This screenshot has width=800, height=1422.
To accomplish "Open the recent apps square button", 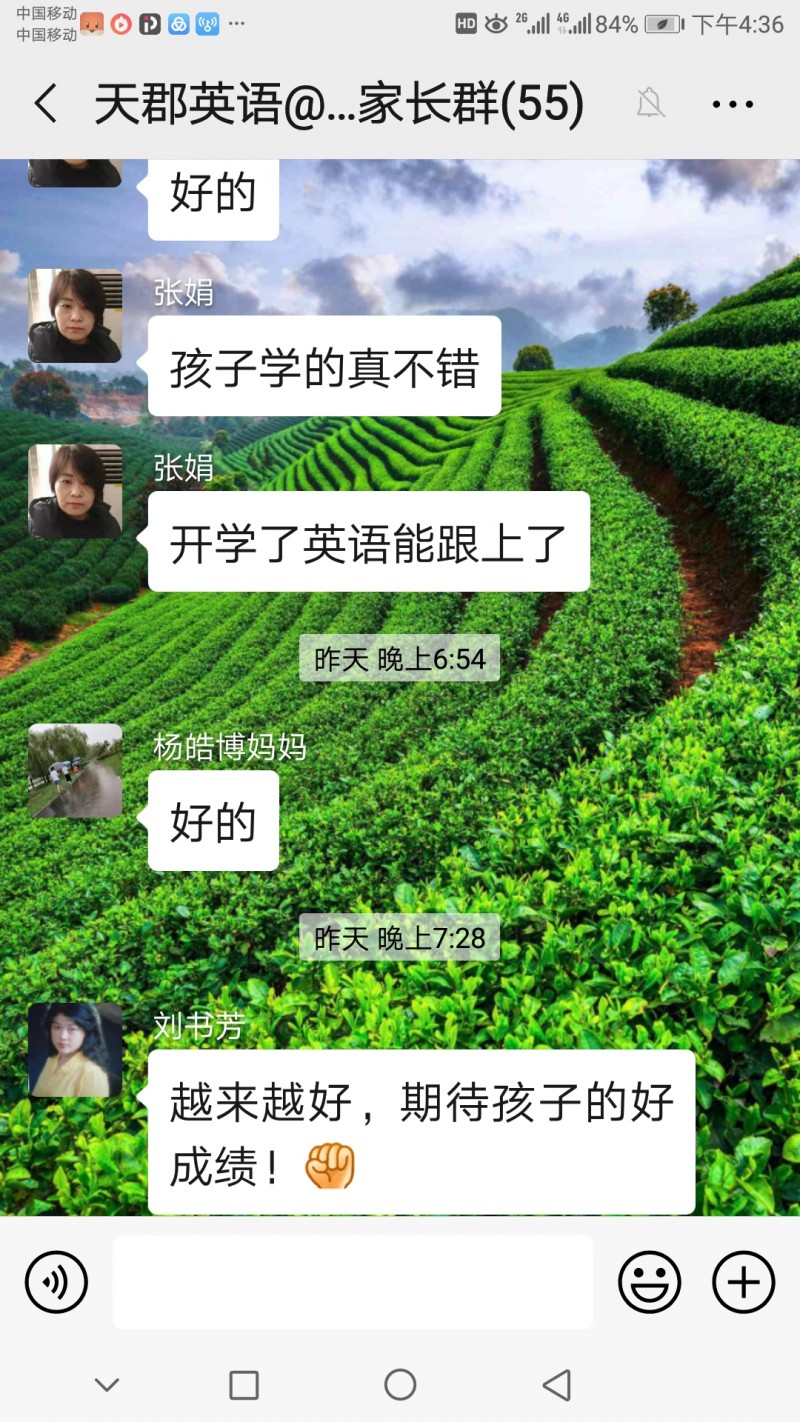I will [244, 1385].
